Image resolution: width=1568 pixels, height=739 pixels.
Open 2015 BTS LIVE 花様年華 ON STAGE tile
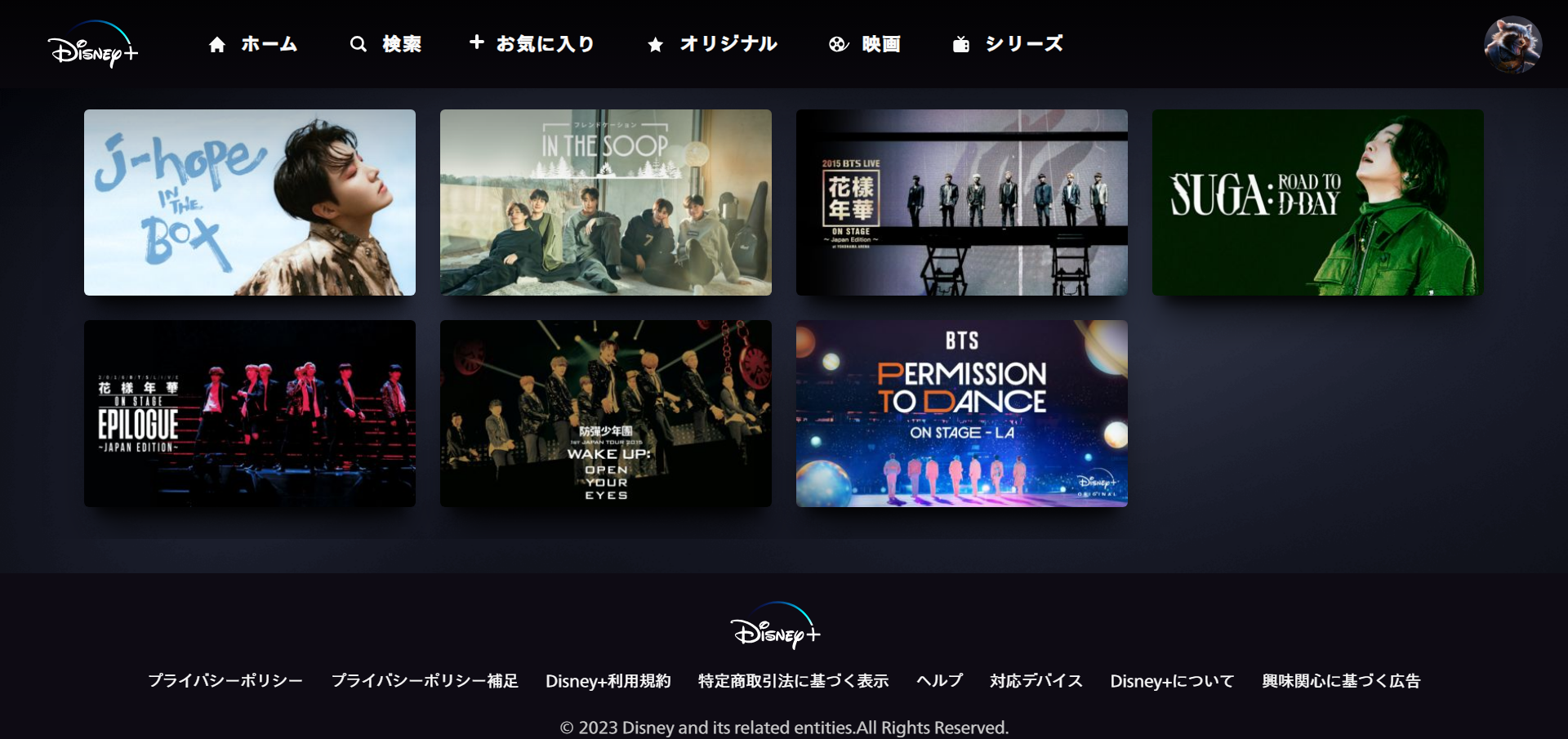point(962,203)
